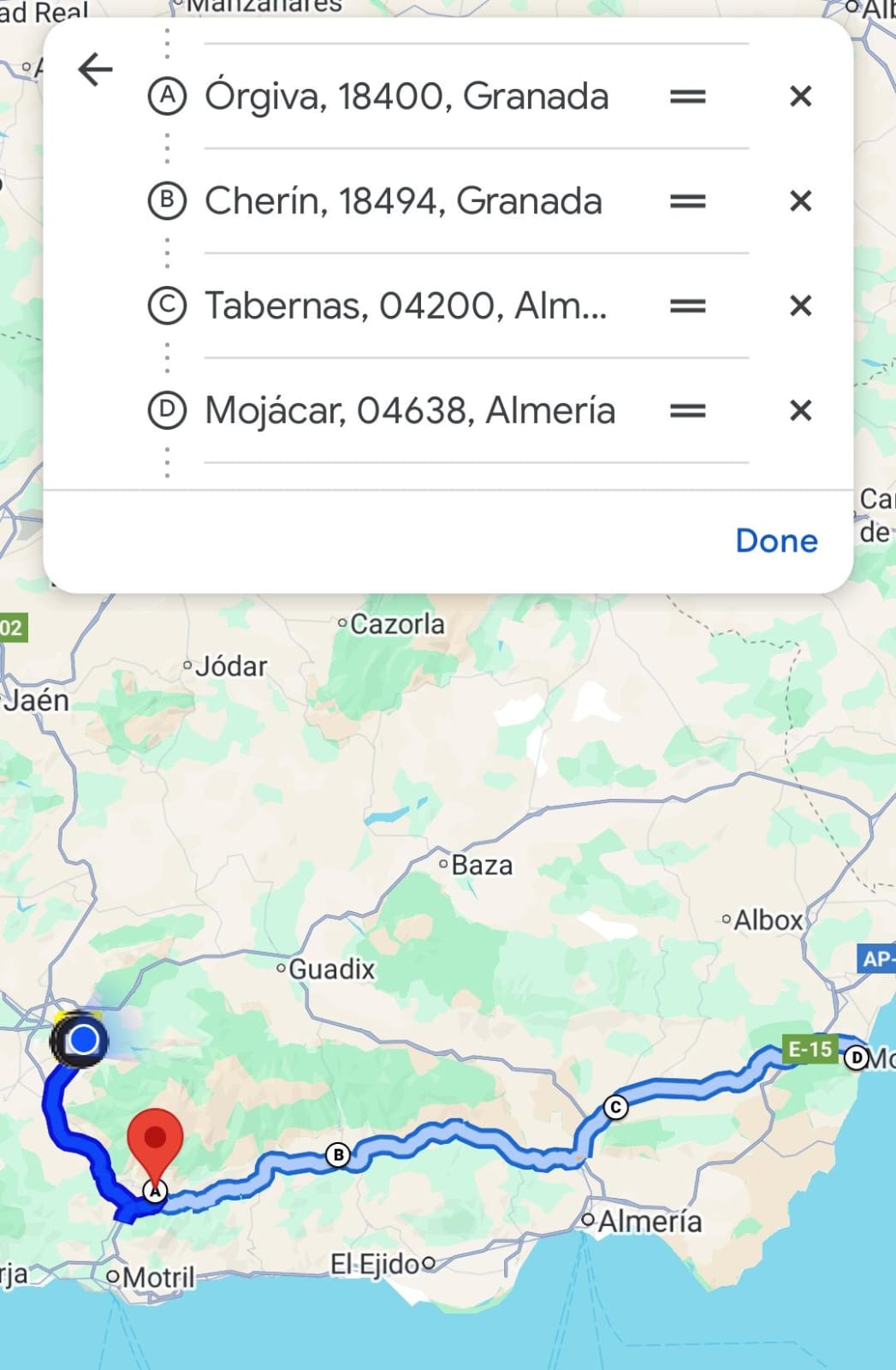Select the reorder handle for Tabernas
Viewport: 896px width, 1370px height.
click(687, 306)
